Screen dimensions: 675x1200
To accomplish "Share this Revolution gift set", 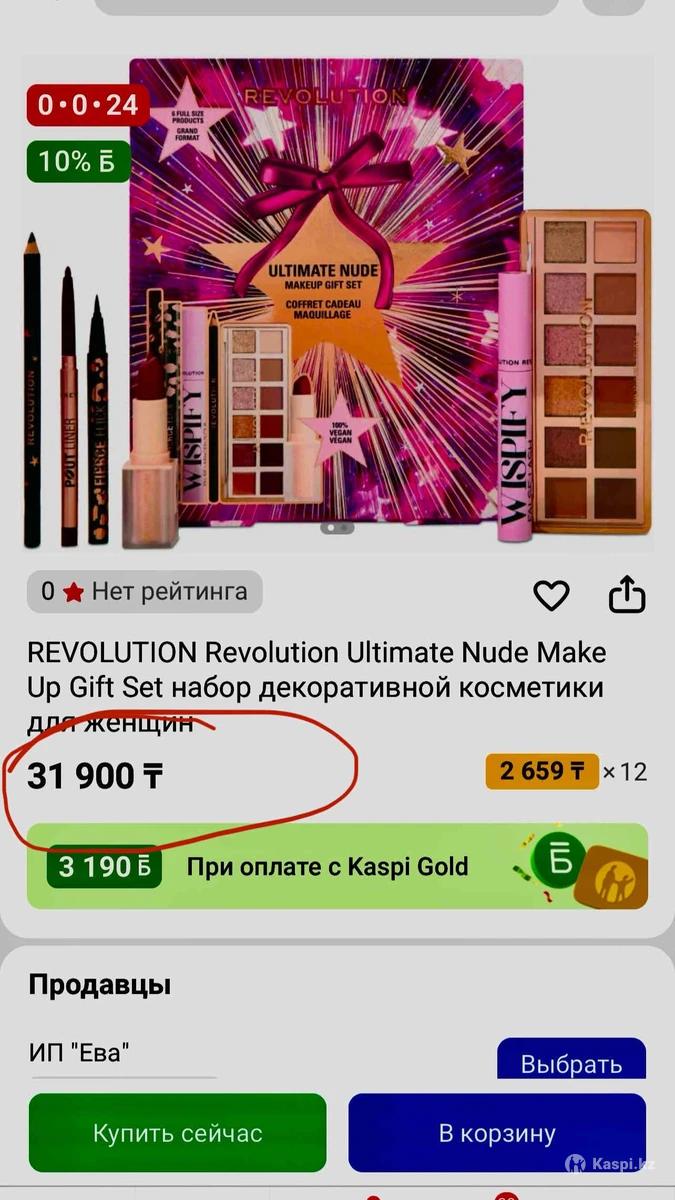I will pos(627,594).
